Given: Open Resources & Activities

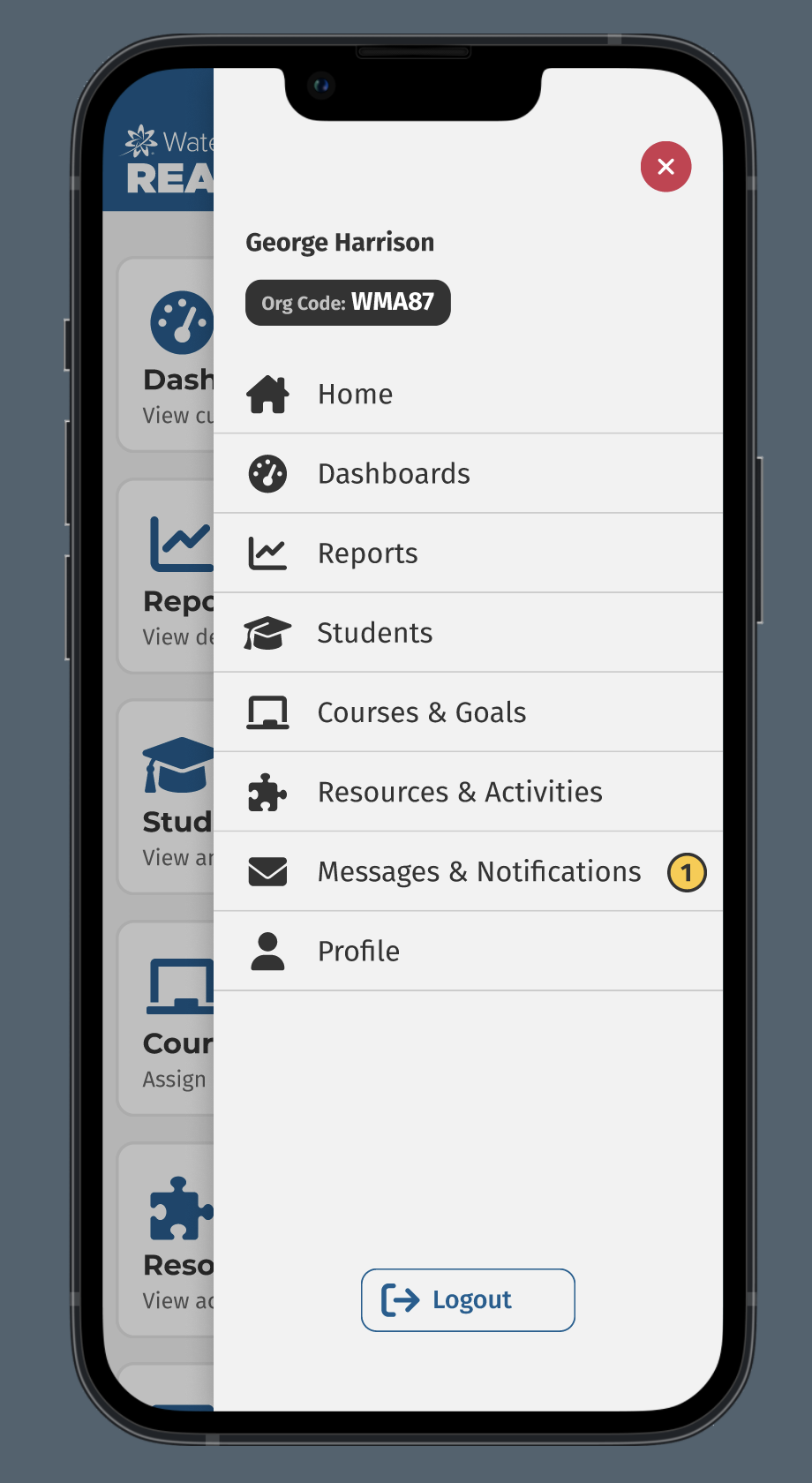Looking at the screenshot, I should point(459,792).
